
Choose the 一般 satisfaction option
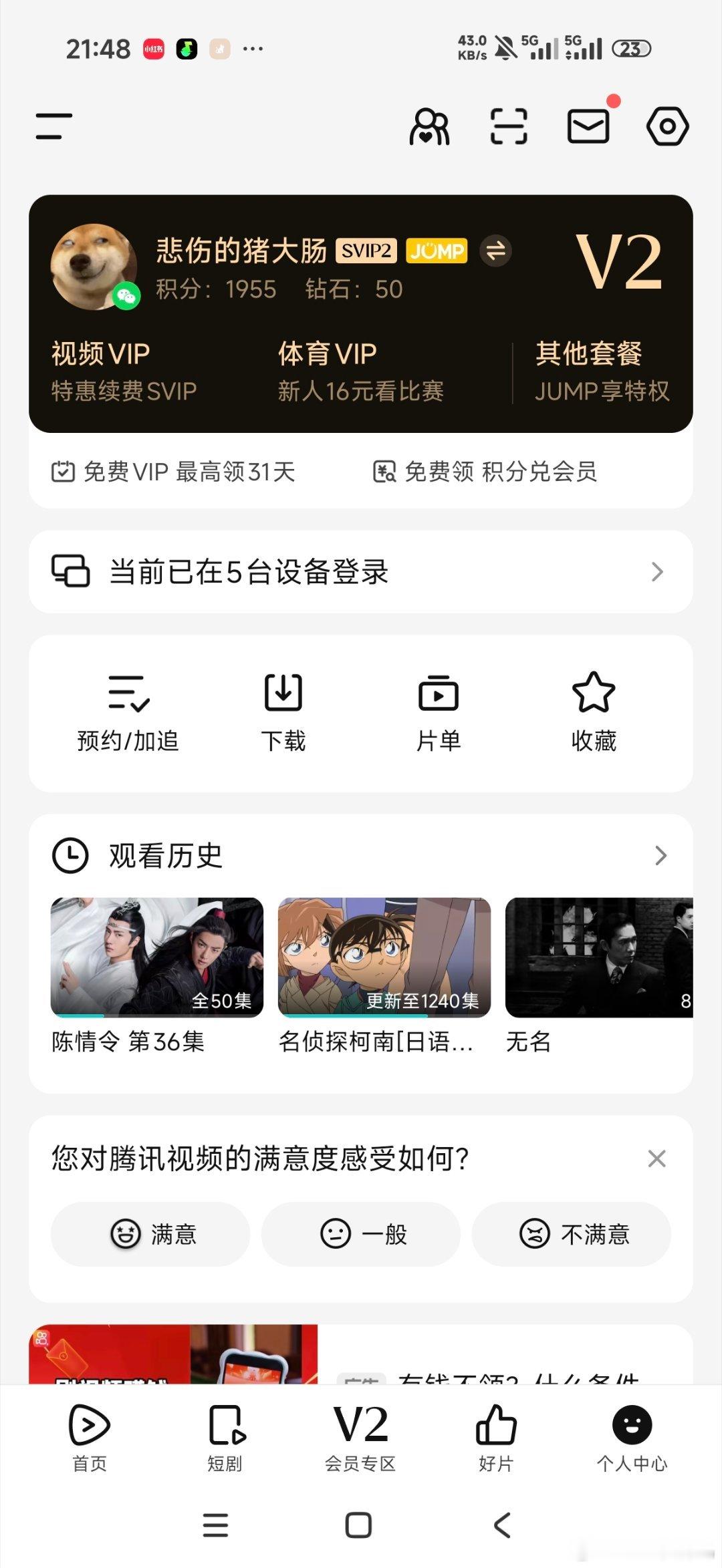point(360,1235)
